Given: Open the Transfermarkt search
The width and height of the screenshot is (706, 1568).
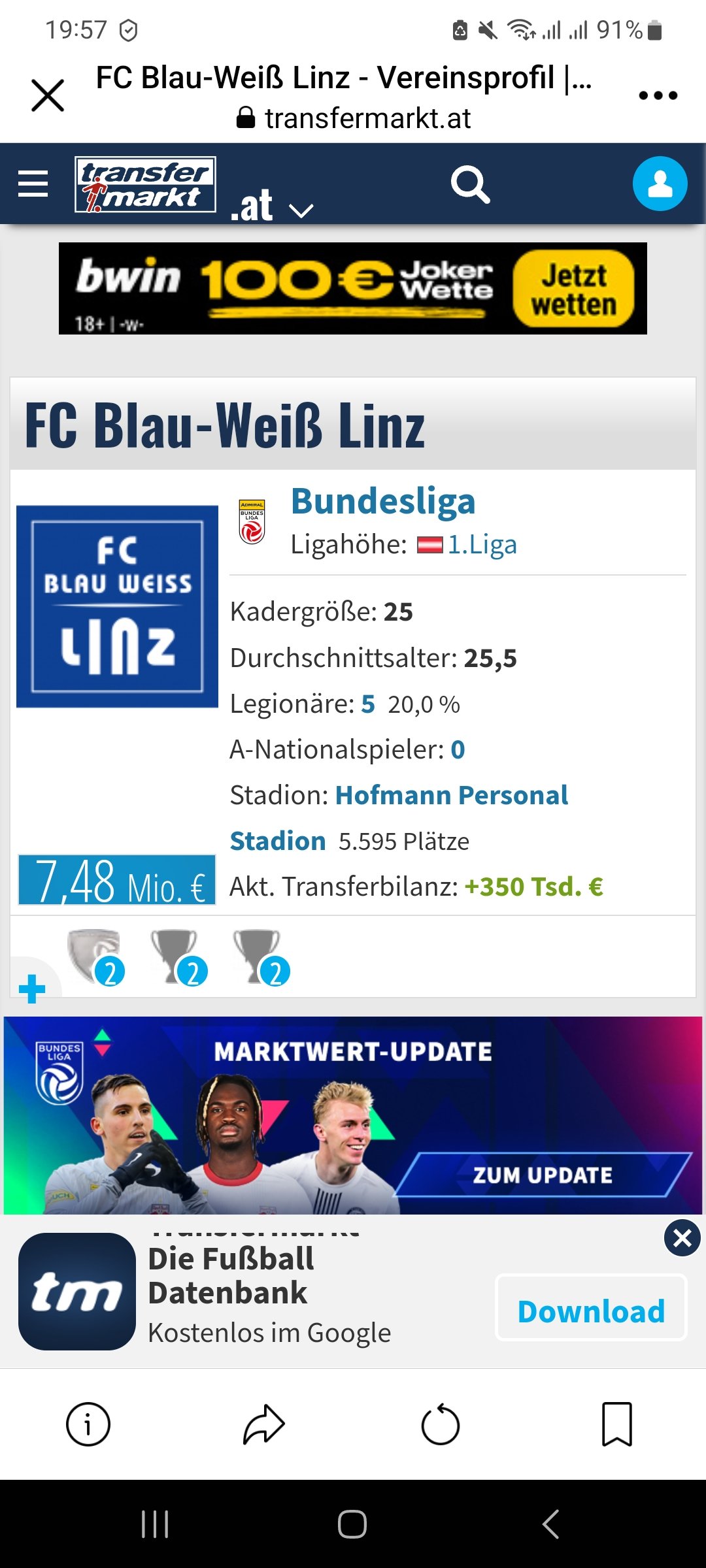Looking at the screenshot, I should pyautogui.click(x=470, y=184).
